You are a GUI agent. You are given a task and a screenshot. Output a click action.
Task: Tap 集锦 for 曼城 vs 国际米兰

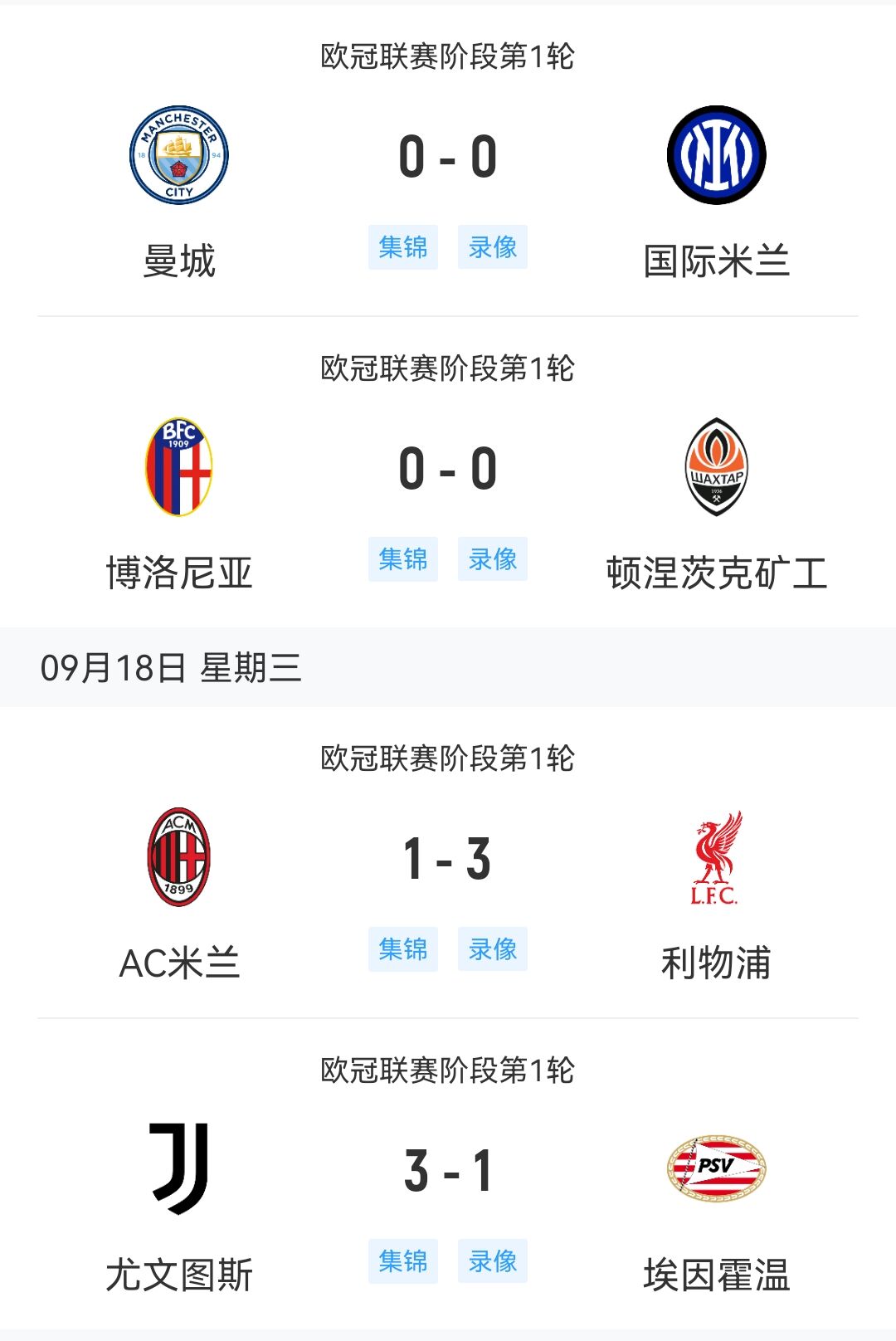(x=403, y=247)
